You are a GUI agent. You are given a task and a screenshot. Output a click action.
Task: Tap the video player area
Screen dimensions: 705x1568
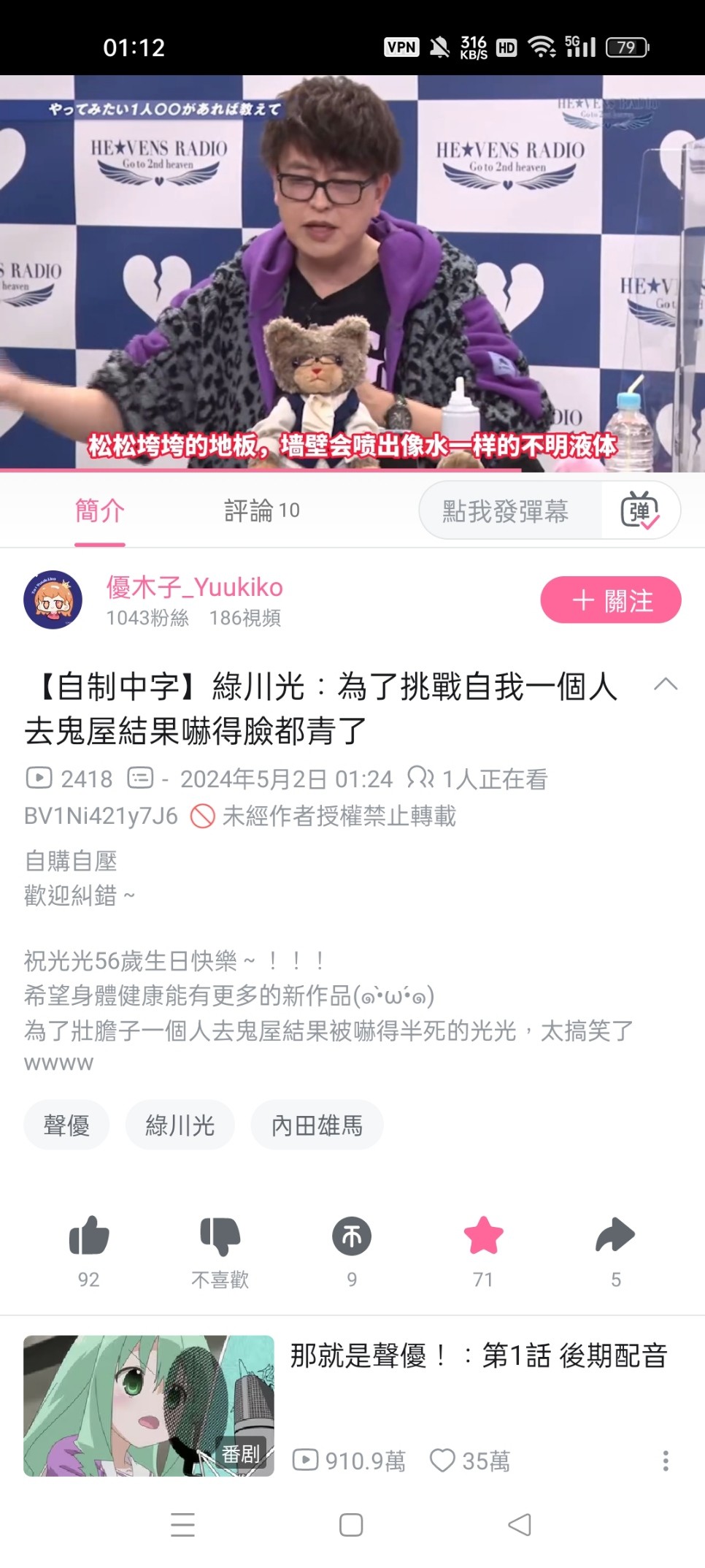pos(352,273)
